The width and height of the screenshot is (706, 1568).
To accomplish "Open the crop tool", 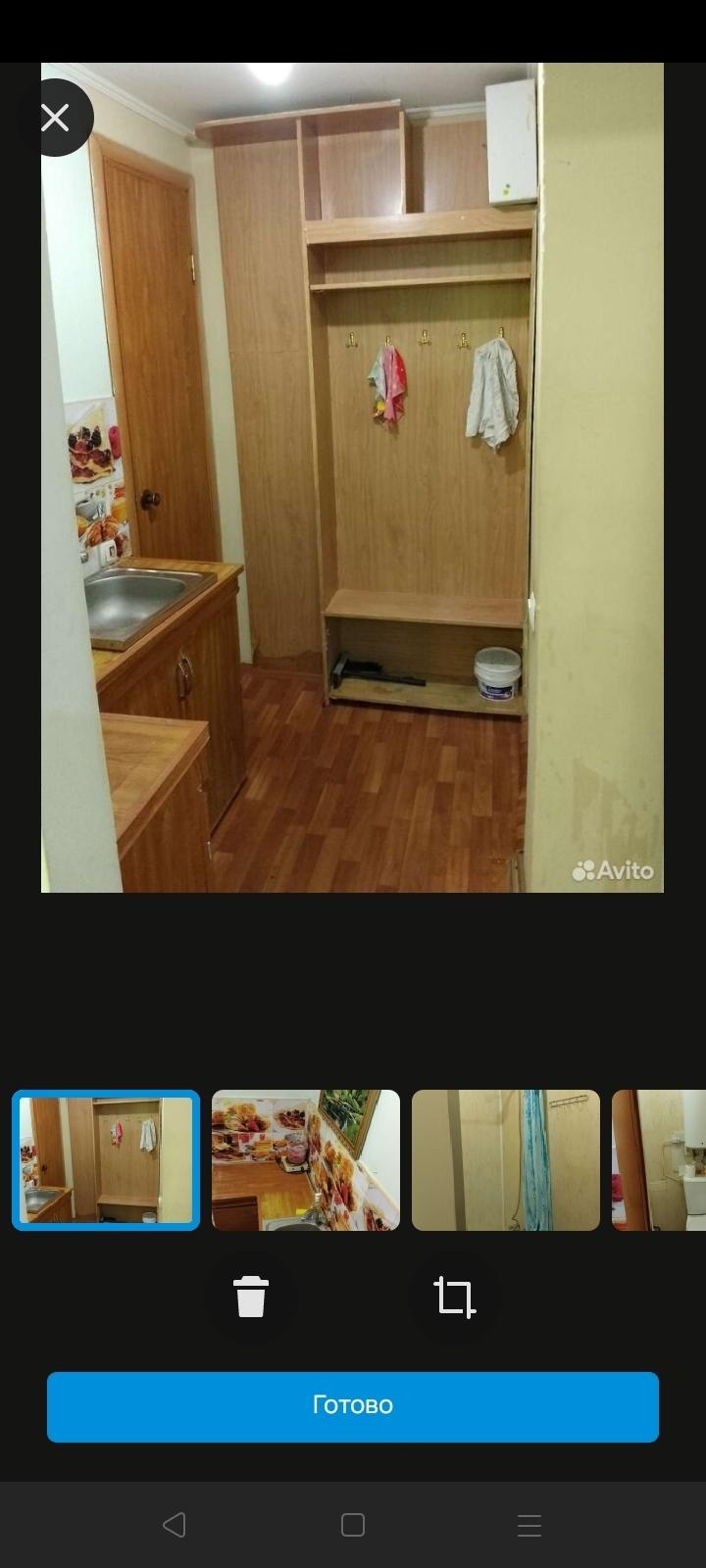I will (x=455, y=1297).
